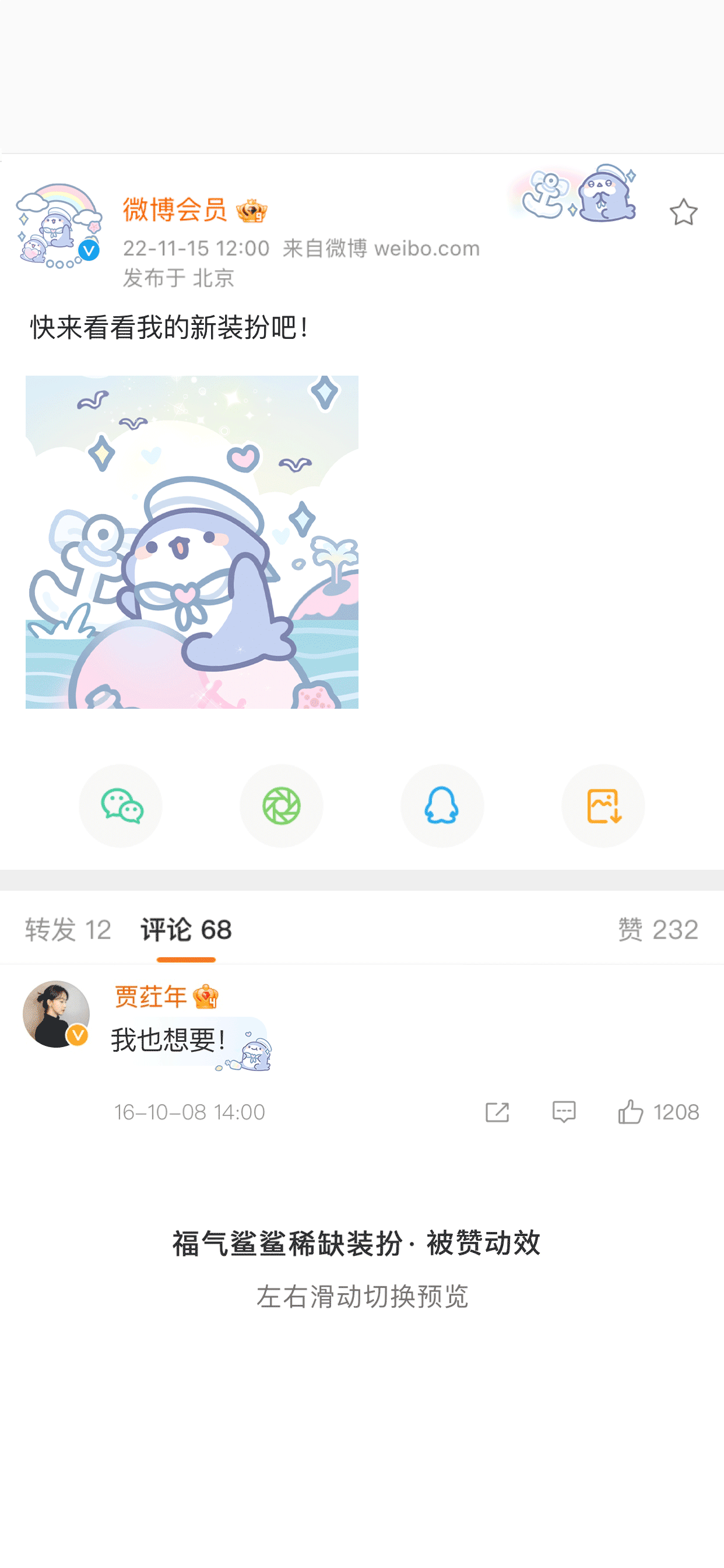Forward the comment using the share arrow icon
The height and width of the screenshot is (1568, 724).
[498, 1112]
